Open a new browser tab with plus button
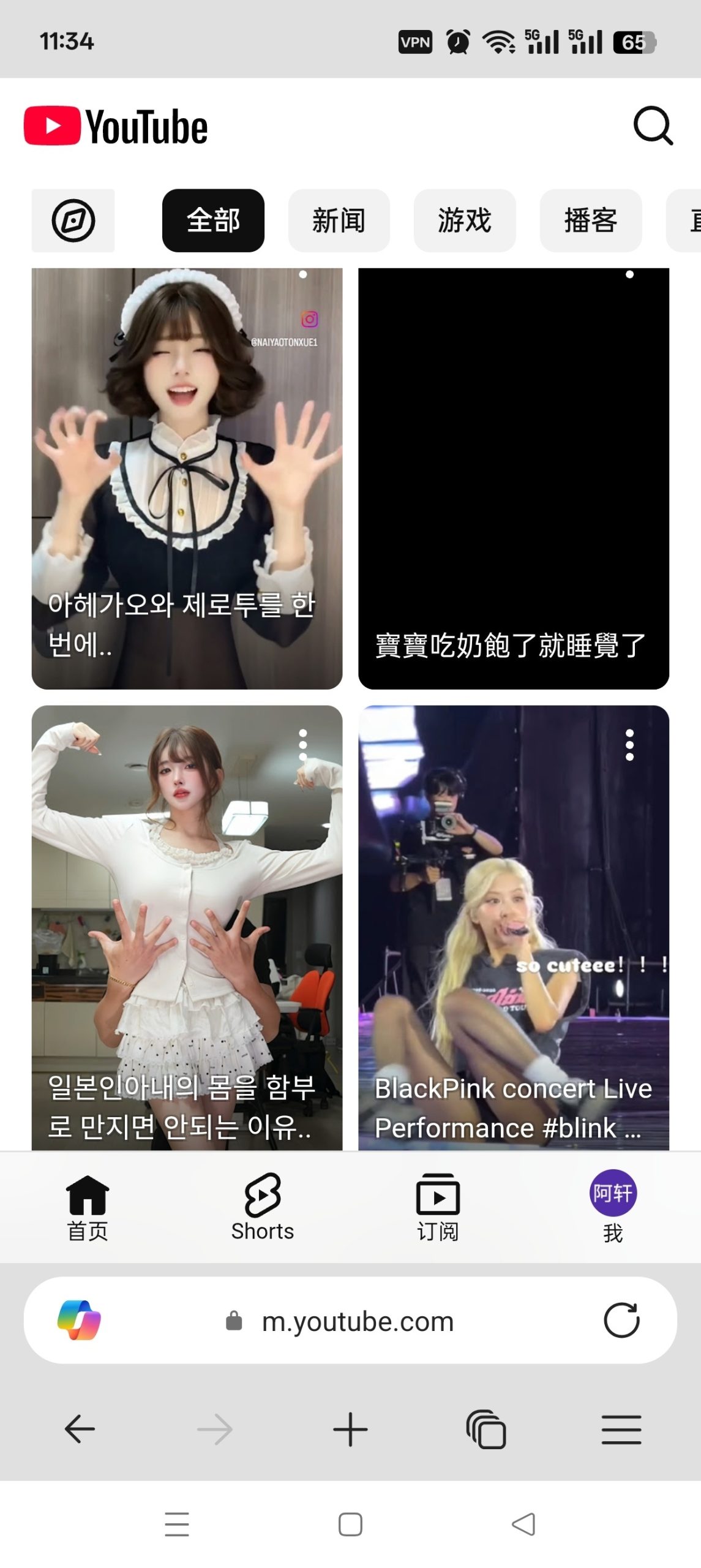Screen dimensions: 701x1568 tap(350, 1430)
